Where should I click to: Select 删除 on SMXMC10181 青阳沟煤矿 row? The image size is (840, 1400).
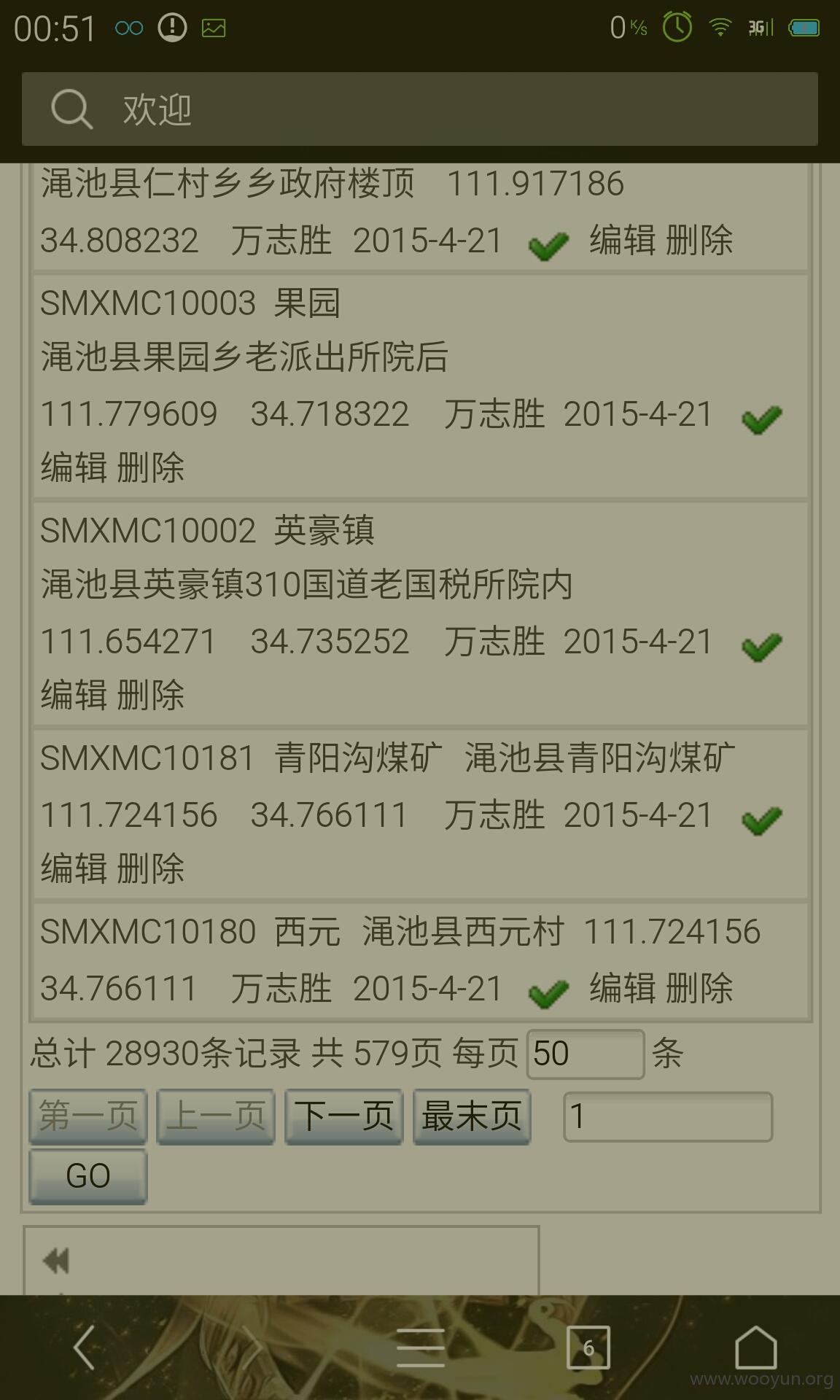tap(150, 868)
